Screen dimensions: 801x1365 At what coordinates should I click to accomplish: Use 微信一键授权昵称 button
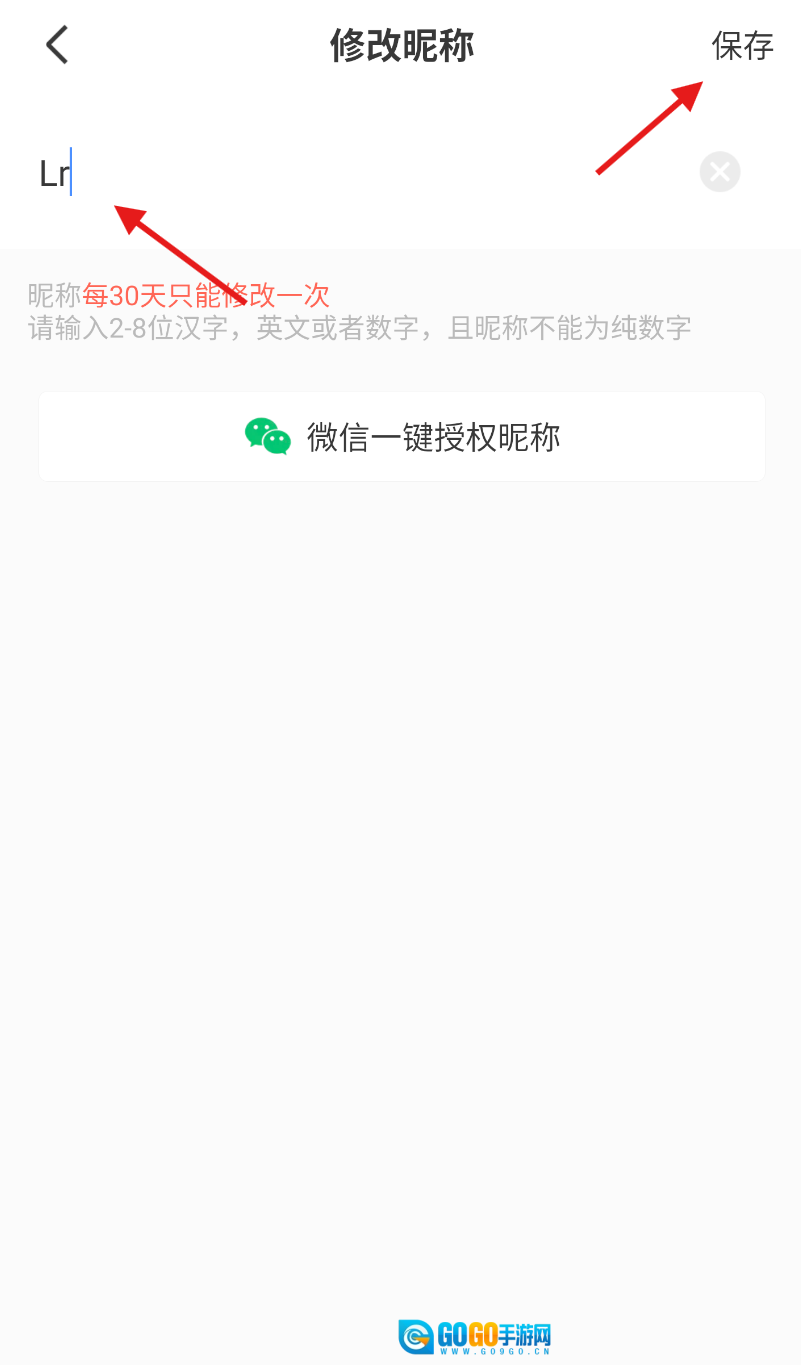[402, 437]
